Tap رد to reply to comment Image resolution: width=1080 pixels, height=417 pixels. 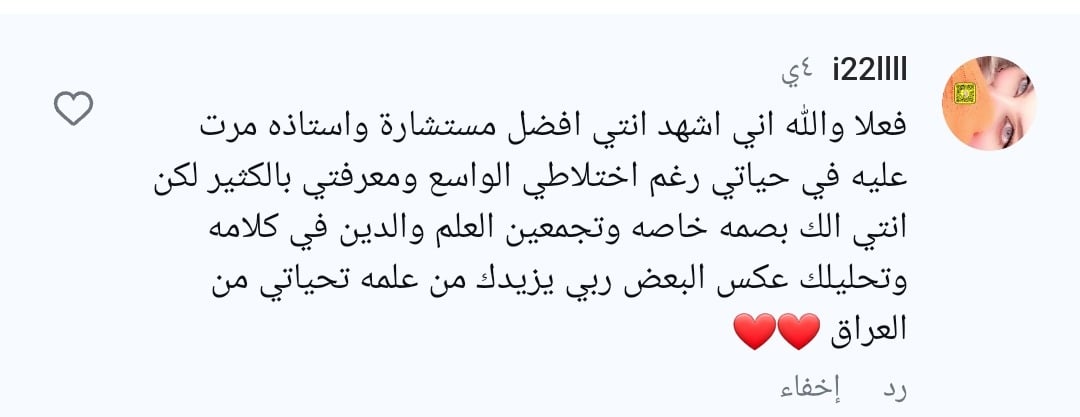[x=893, y=389]
